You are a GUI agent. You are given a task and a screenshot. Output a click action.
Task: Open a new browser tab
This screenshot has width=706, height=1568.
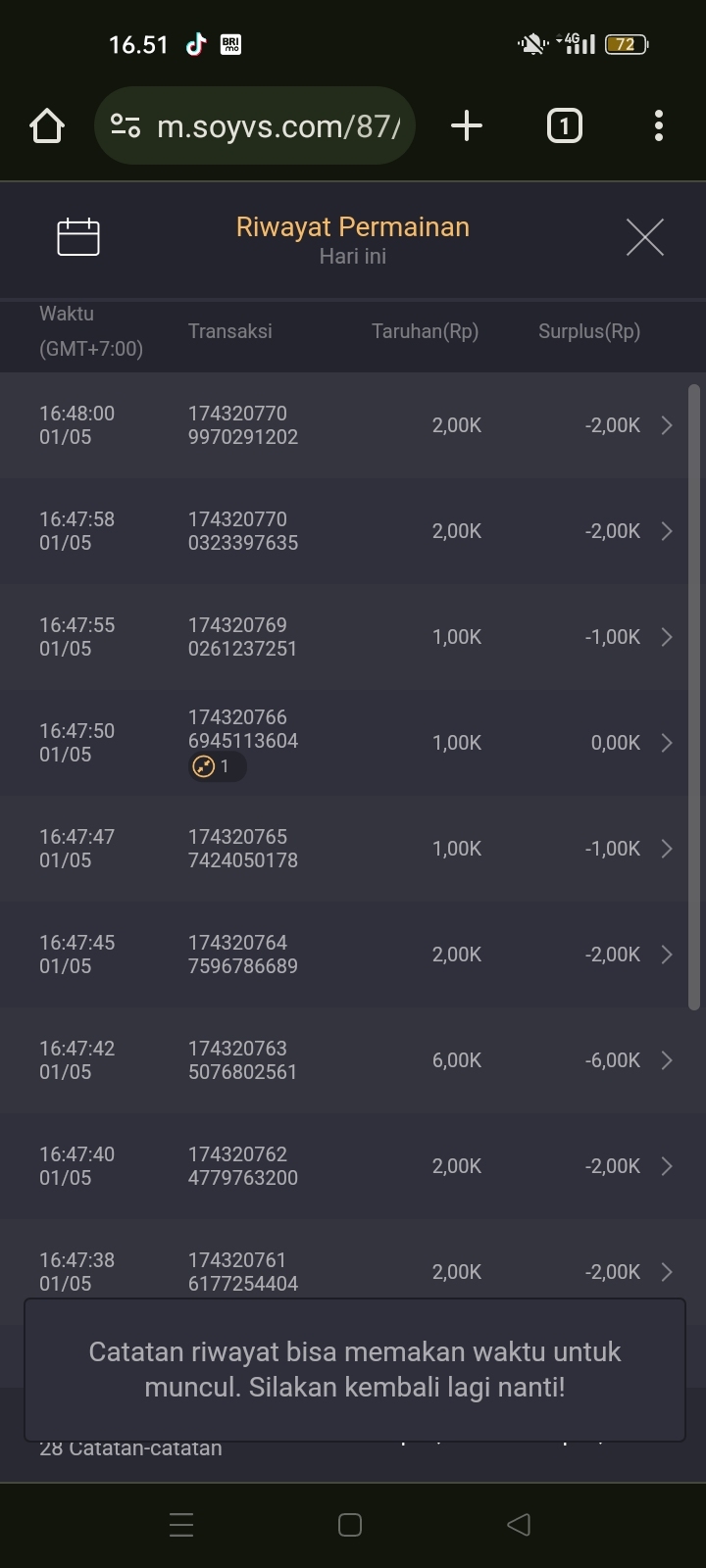tap(467, 126)
